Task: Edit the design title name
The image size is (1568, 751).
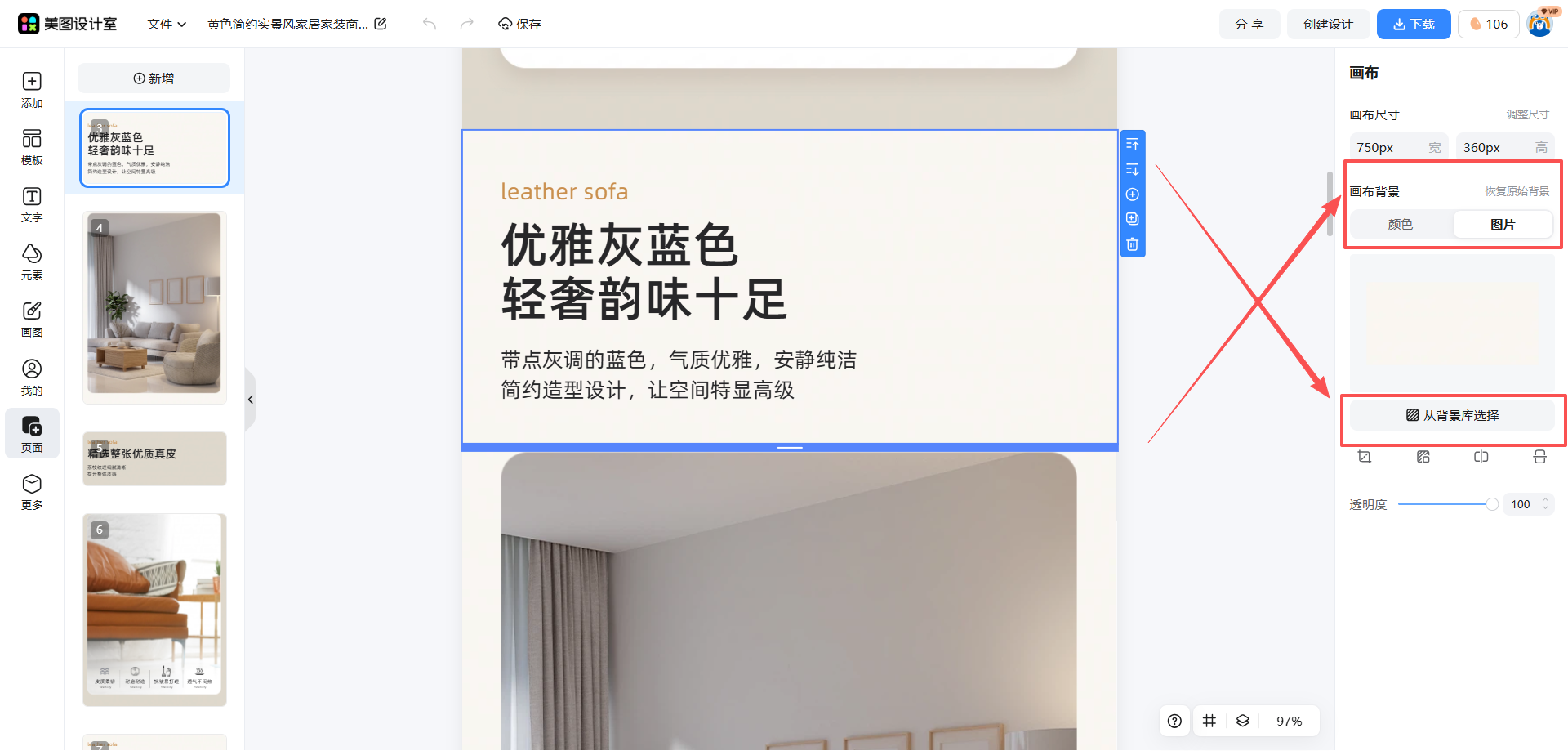Action: [x=381, y=24]
